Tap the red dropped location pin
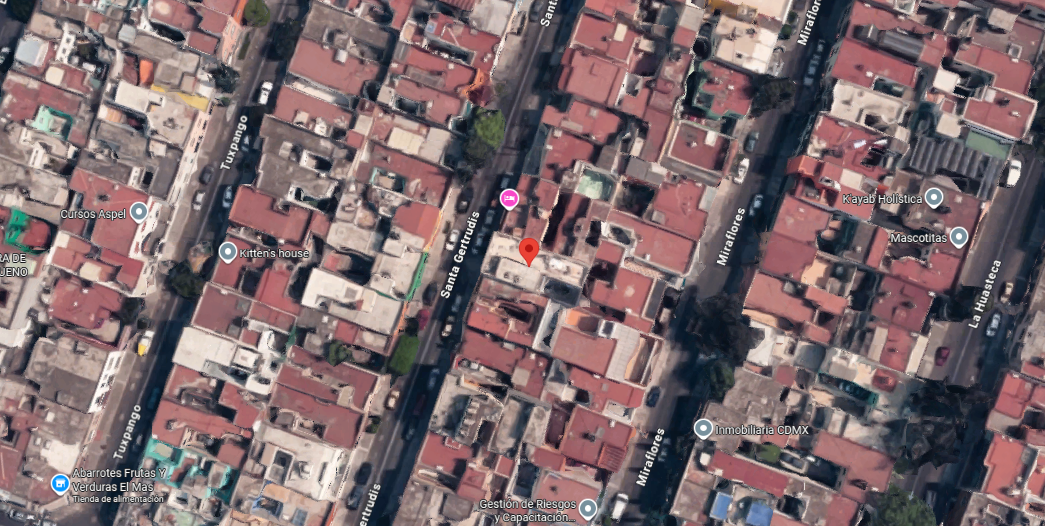Image resolution: width=1045 pixels, height=526 pixels. [x=529, y=252]
